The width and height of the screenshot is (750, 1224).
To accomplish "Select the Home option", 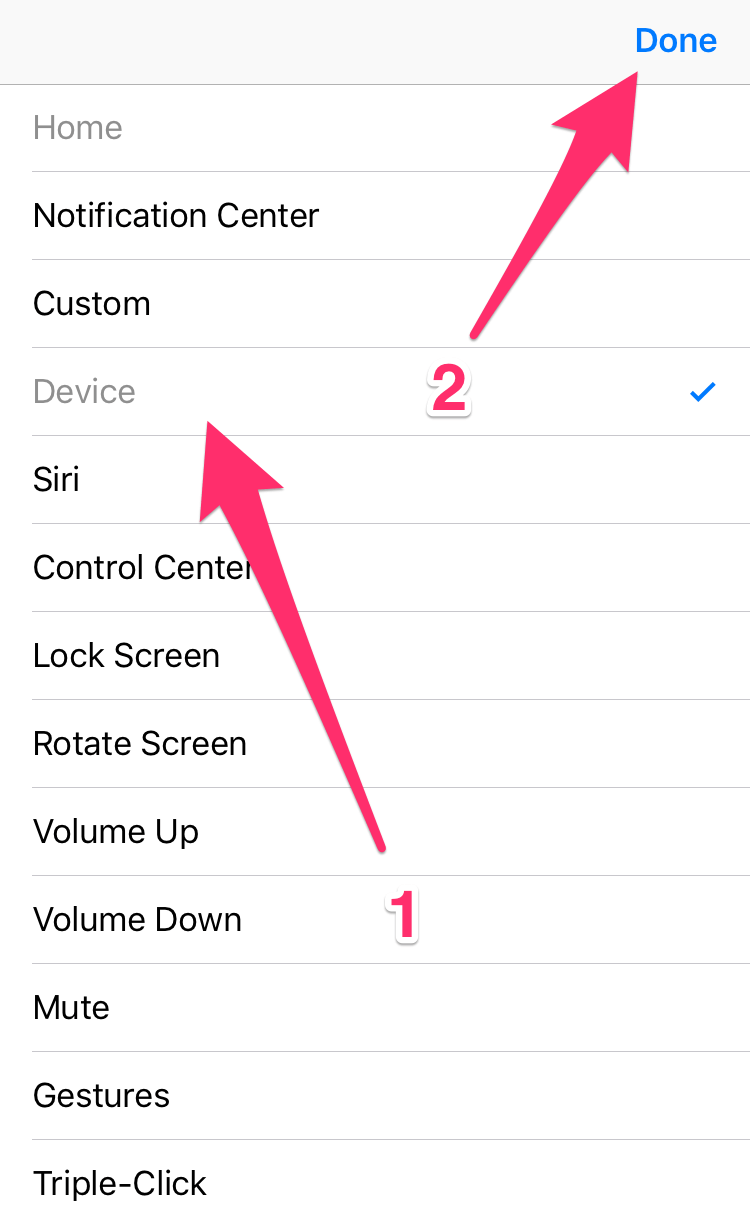I will [375, 128].
